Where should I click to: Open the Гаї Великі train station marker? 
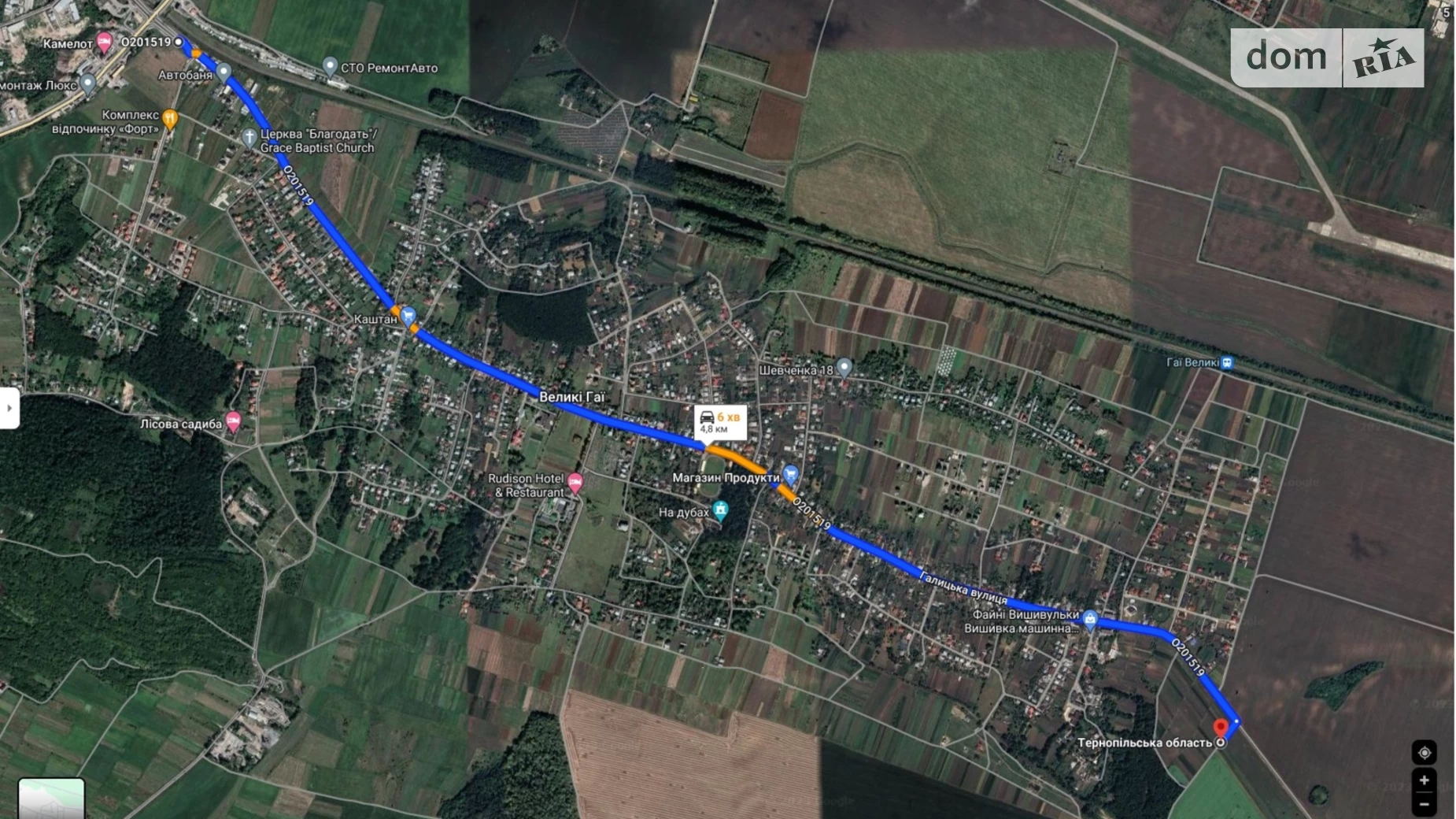tap(1227, 362)
